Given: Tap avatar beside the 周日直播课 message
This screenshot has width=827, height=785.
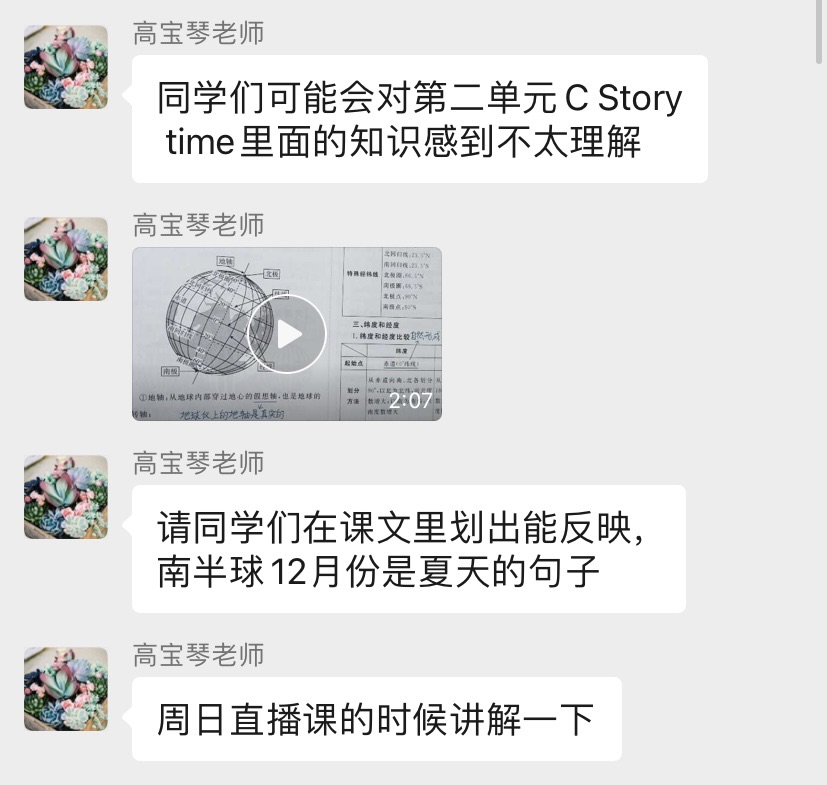Looking at the screenshot, I should (66, 689).
